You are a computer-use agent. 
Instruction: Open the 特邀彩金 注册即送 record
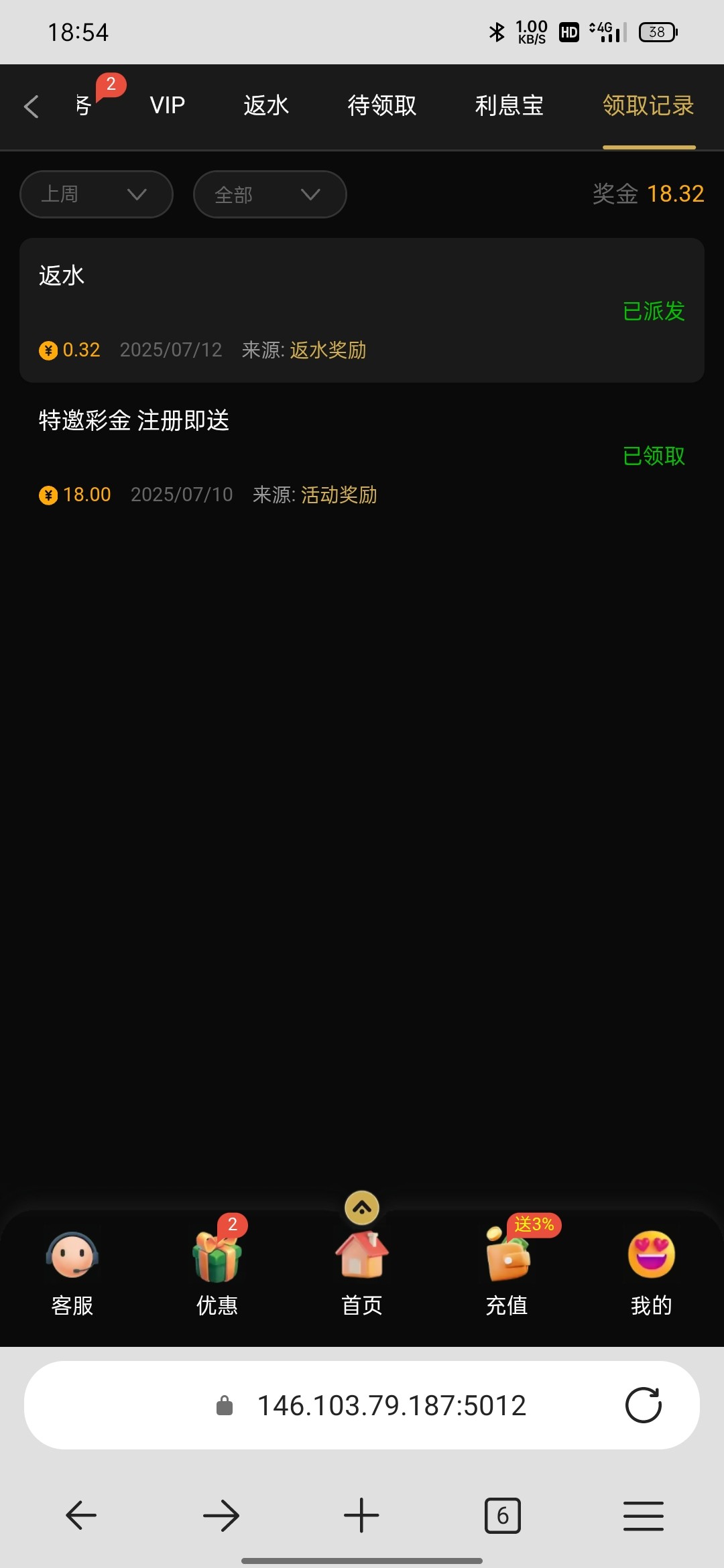pyautogui.click(x=362, y=456)
